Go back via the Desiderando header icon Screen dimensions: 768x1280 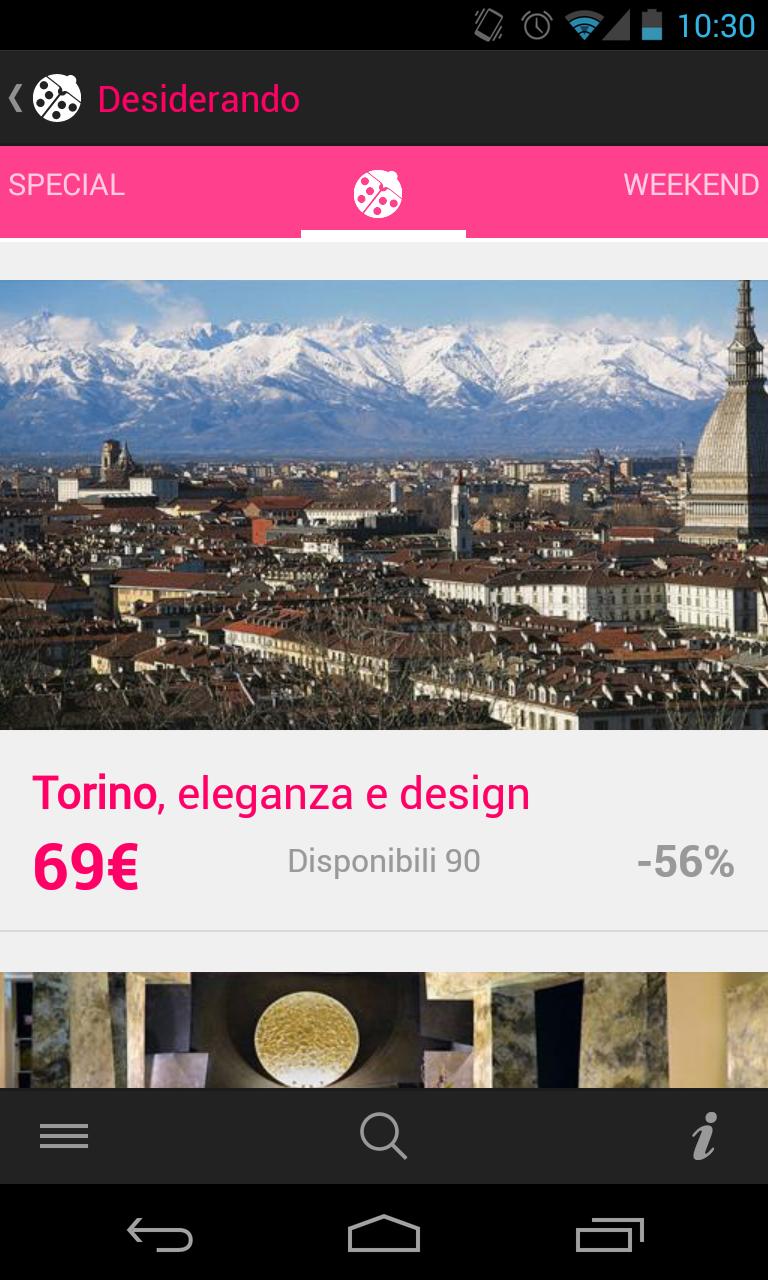tap(46, 99)
